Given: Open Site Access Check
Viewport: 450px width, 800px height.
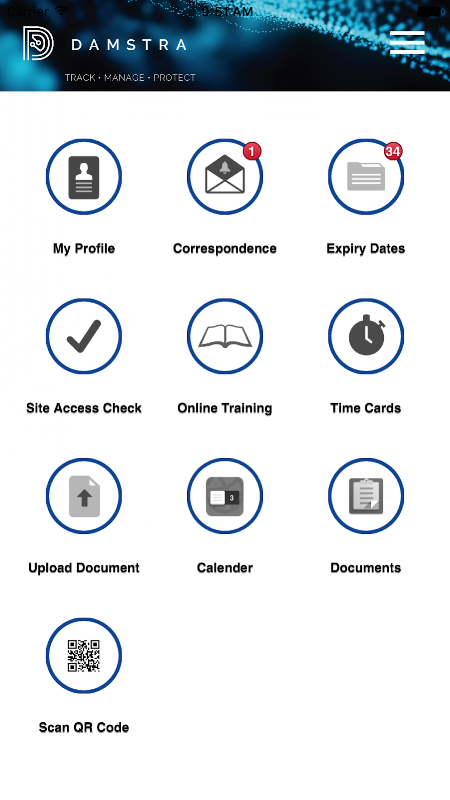Looking at the screenshot, I should 84,336.
